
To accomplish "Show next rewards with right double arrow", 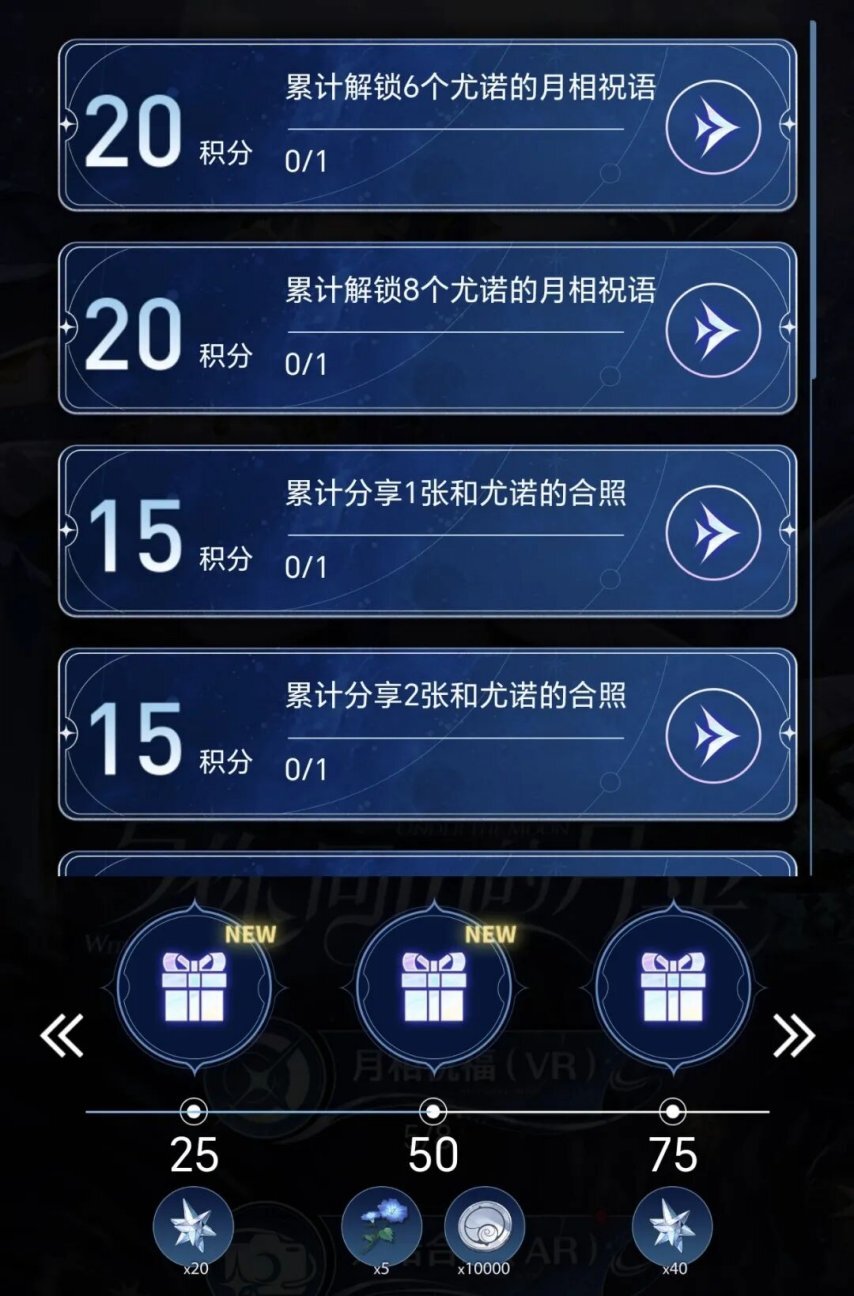I will coord(794,1037).
